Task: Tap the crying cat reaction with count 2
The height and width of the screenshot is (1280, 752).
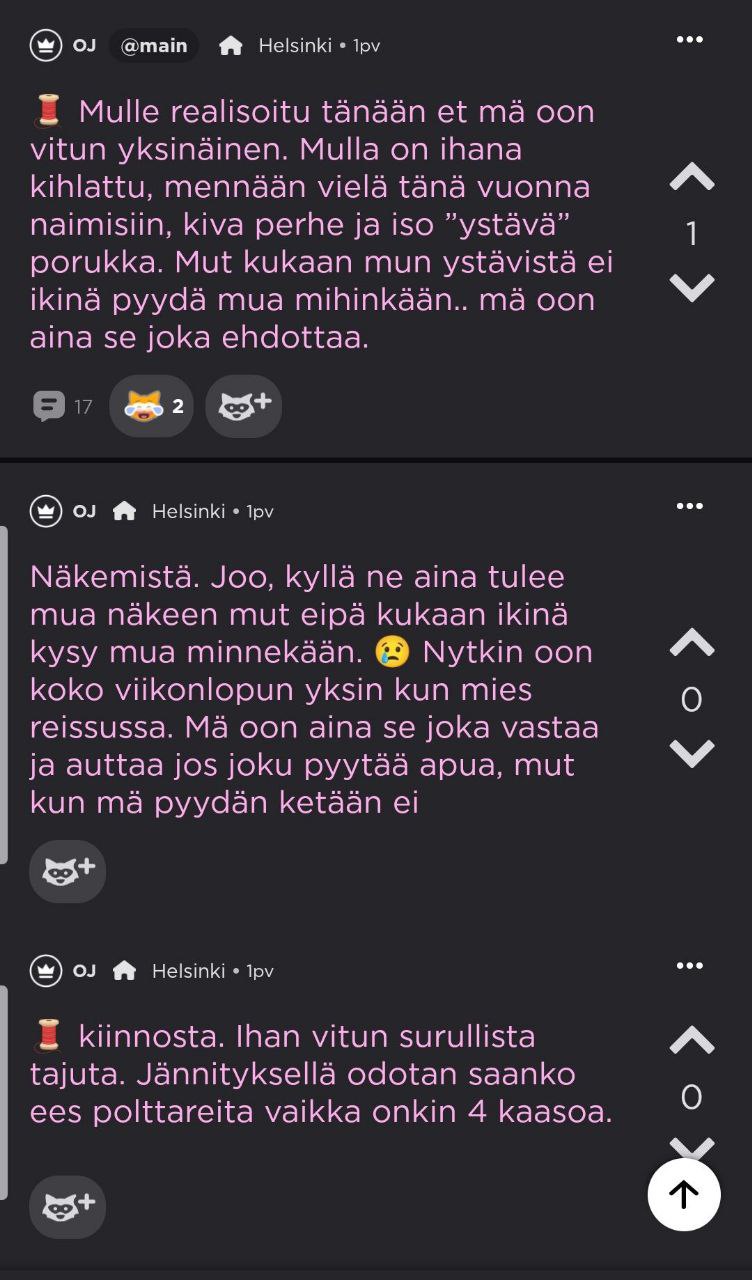Action: pyautogui.click(x=151, y=406)
